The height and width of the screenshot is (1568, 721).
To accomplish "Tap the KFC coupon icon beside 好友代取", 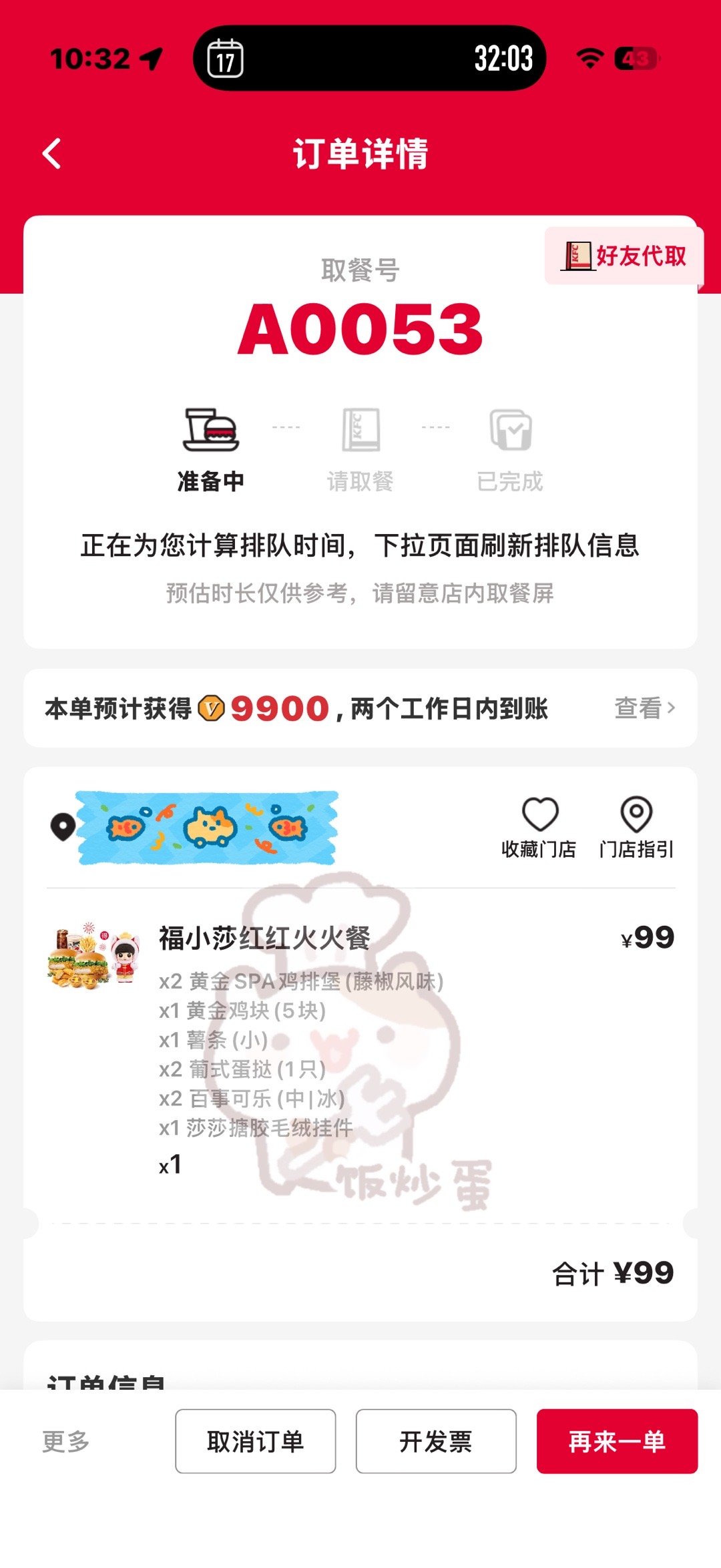I will click(578, 256).
